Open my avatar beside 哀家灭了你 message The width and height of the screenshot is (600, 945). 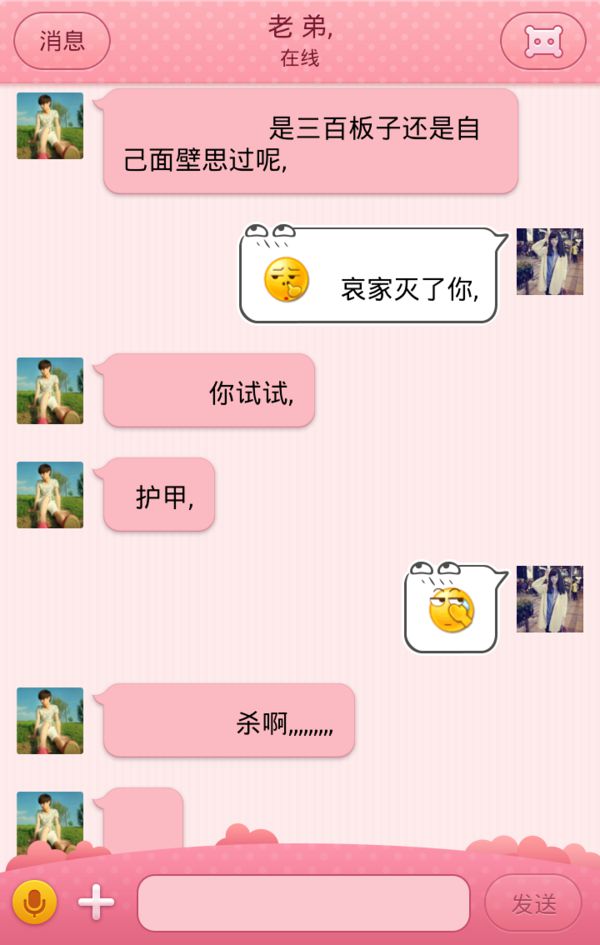coord(549,262)
